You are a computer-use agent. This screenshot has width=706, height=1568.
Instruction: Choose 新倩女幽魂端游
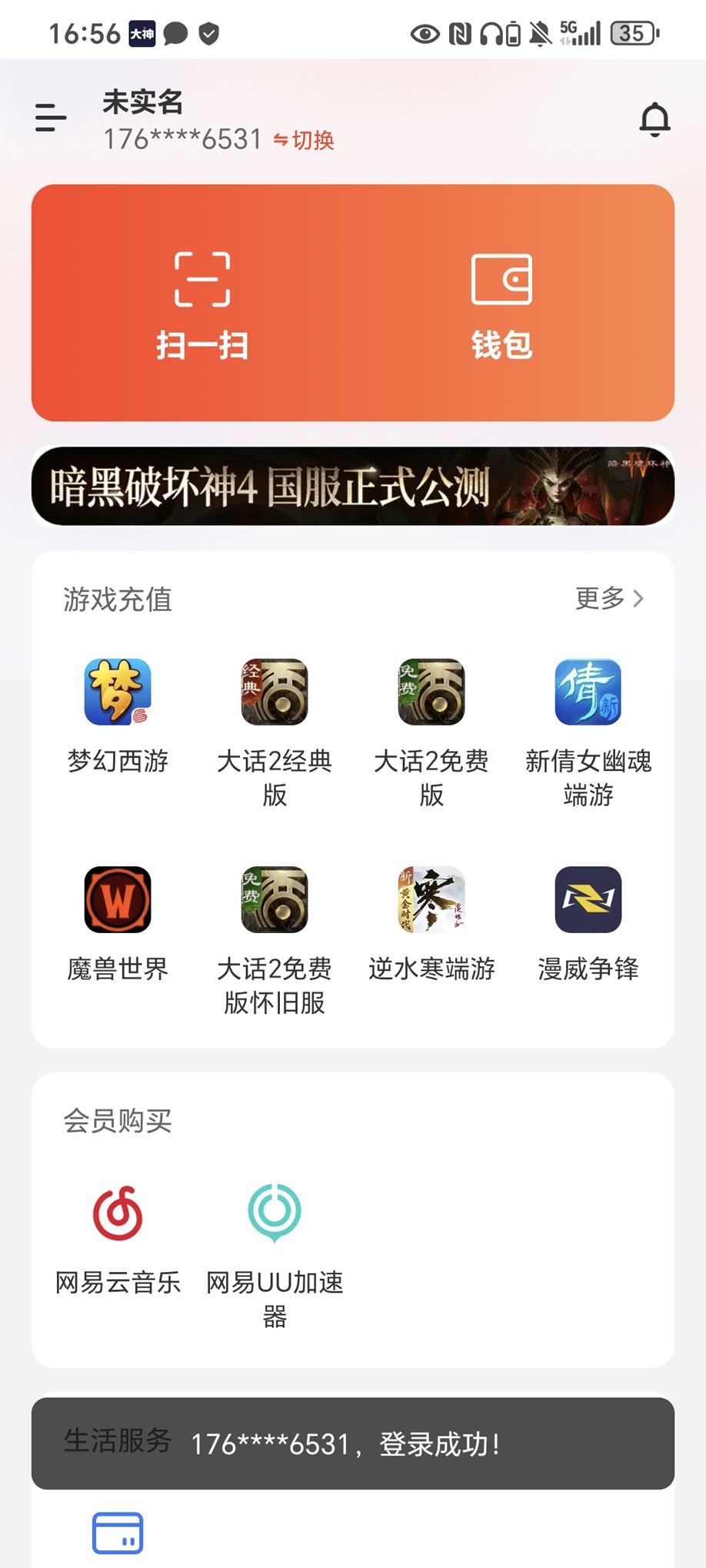tap(588, 729)
